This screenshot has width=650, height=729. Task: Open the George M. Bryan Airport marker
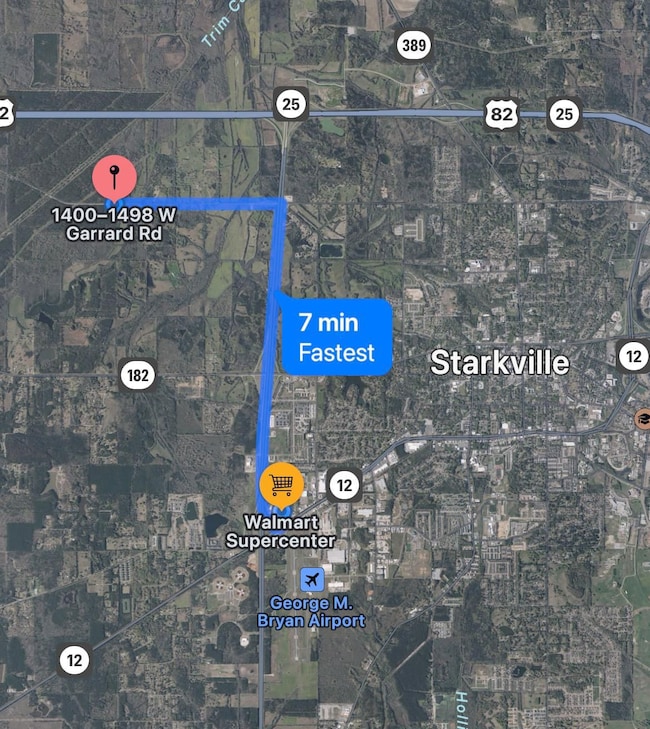(312, 580)
